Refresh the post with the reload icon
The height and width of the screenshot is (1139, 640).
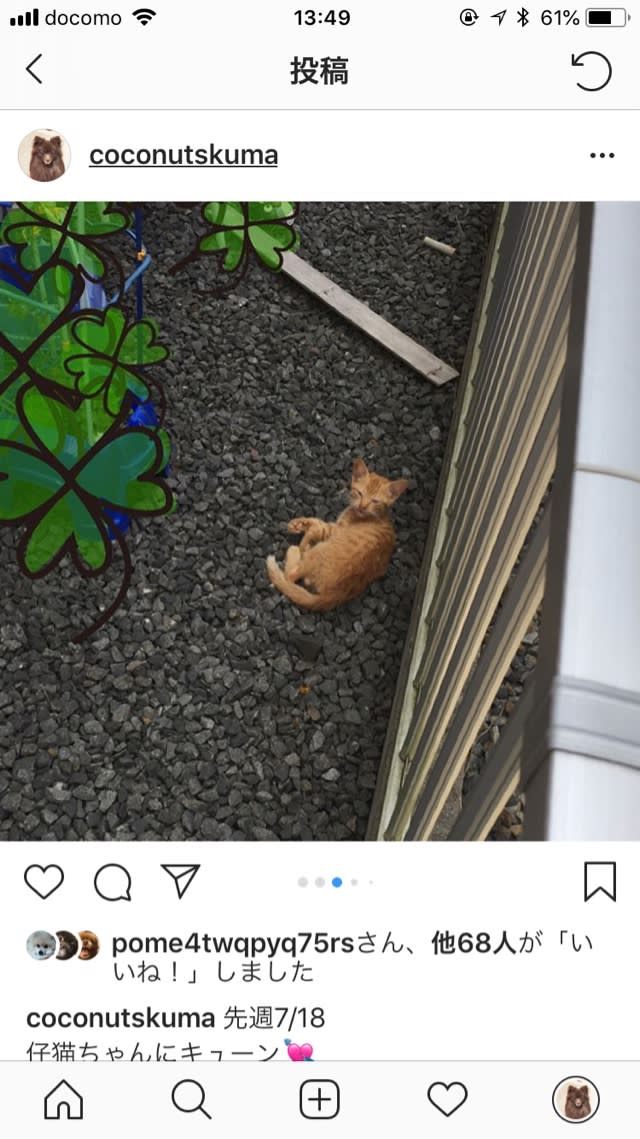pos(591,71)
